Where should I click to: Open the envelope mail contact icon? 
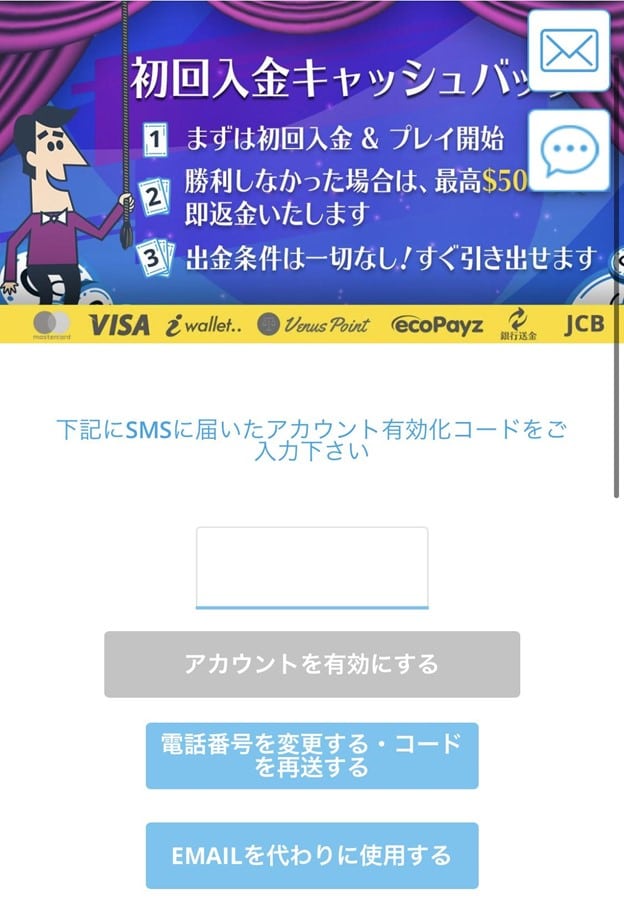pyautogui.click(x=568, y=50)
